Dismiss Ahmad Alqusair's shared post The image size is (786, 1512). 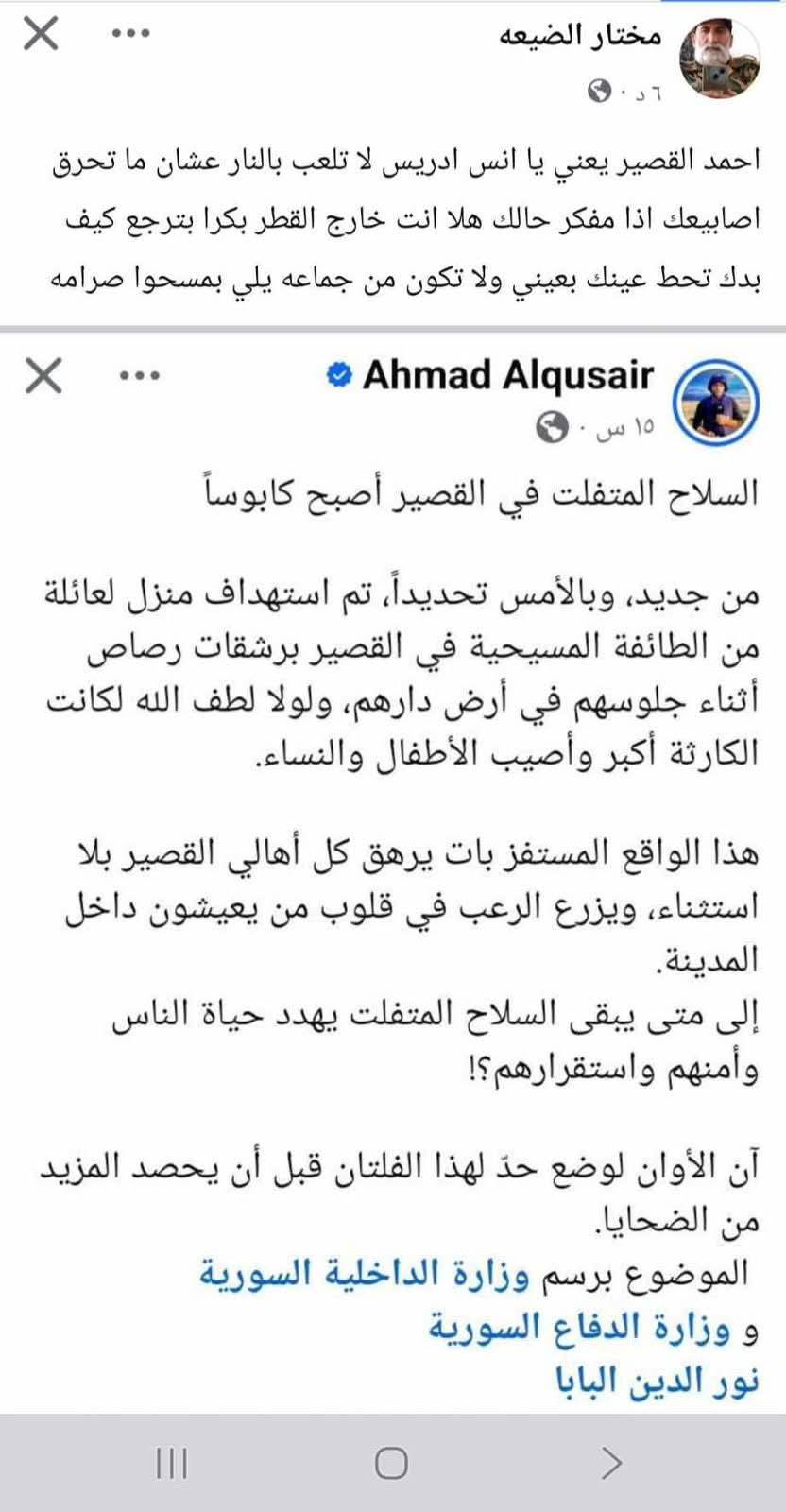[x=43, y=376]
